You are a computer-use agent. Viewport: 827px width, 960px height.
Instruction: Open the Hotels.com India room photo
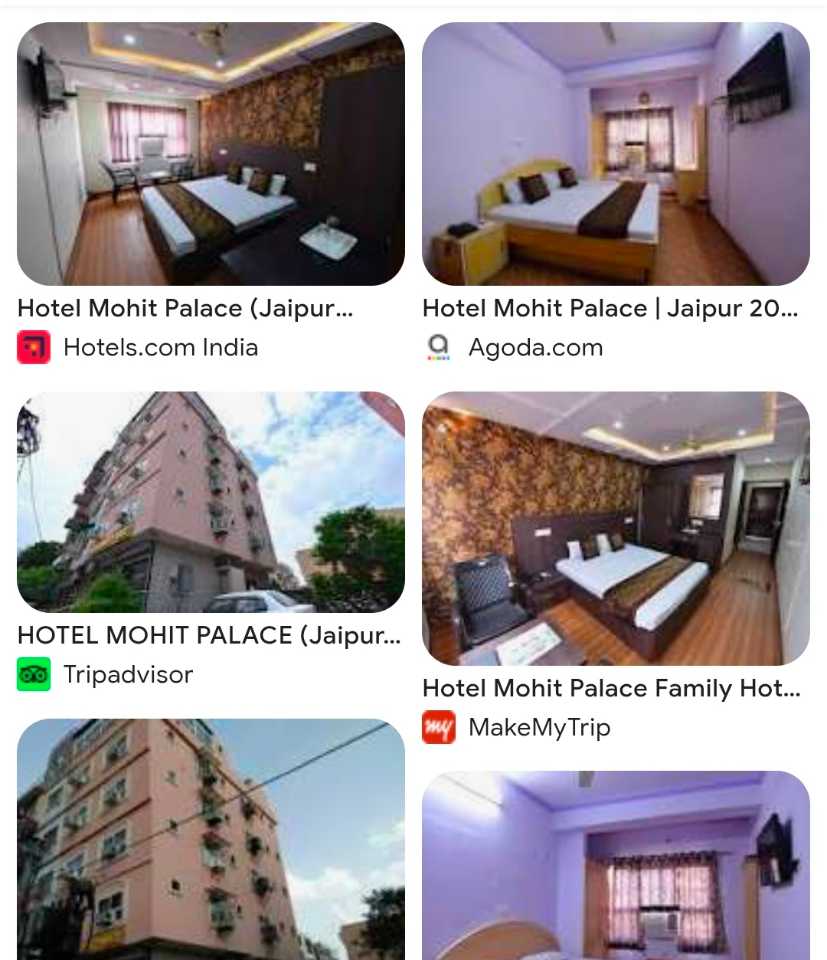tap(210, 154)
